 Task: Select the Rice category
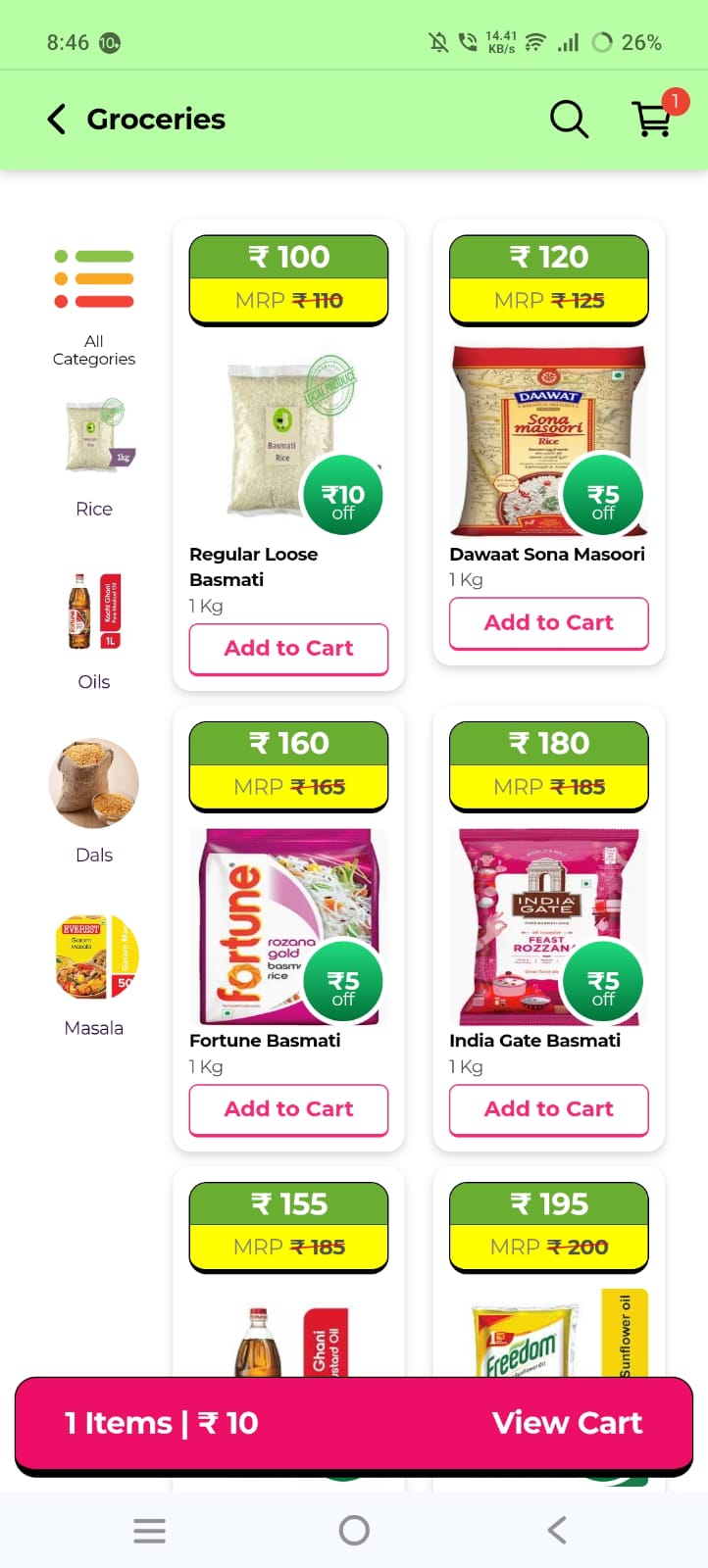(94, 456)
